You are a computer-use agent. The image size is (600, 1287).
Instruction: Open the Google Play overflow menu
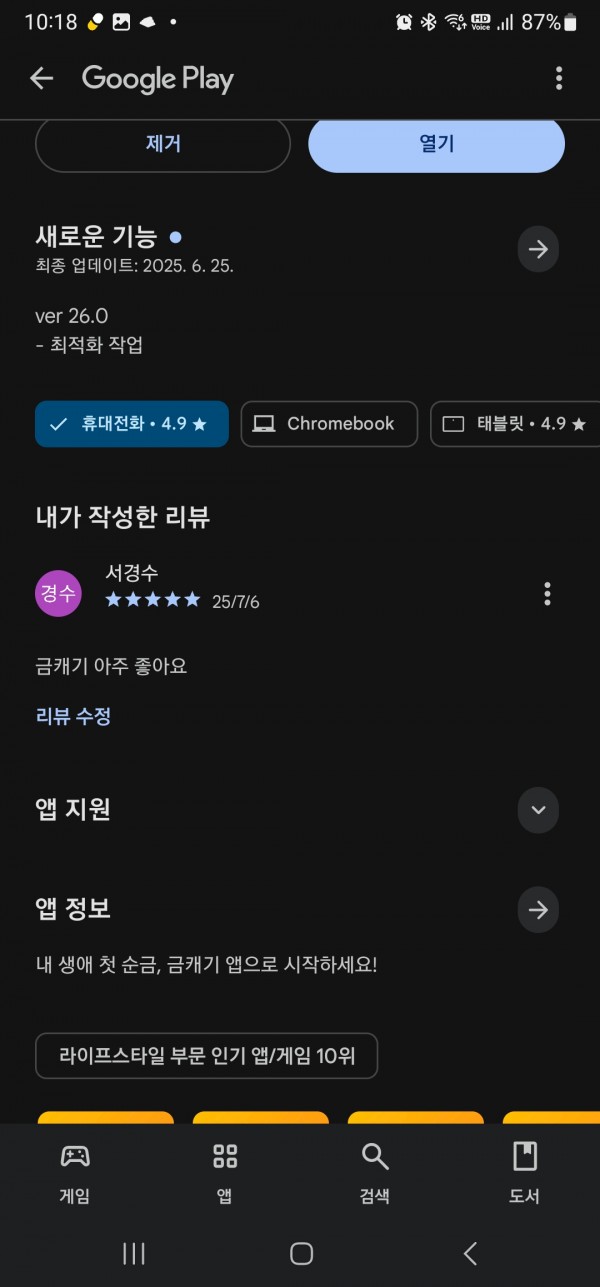[x=559, y=78]
